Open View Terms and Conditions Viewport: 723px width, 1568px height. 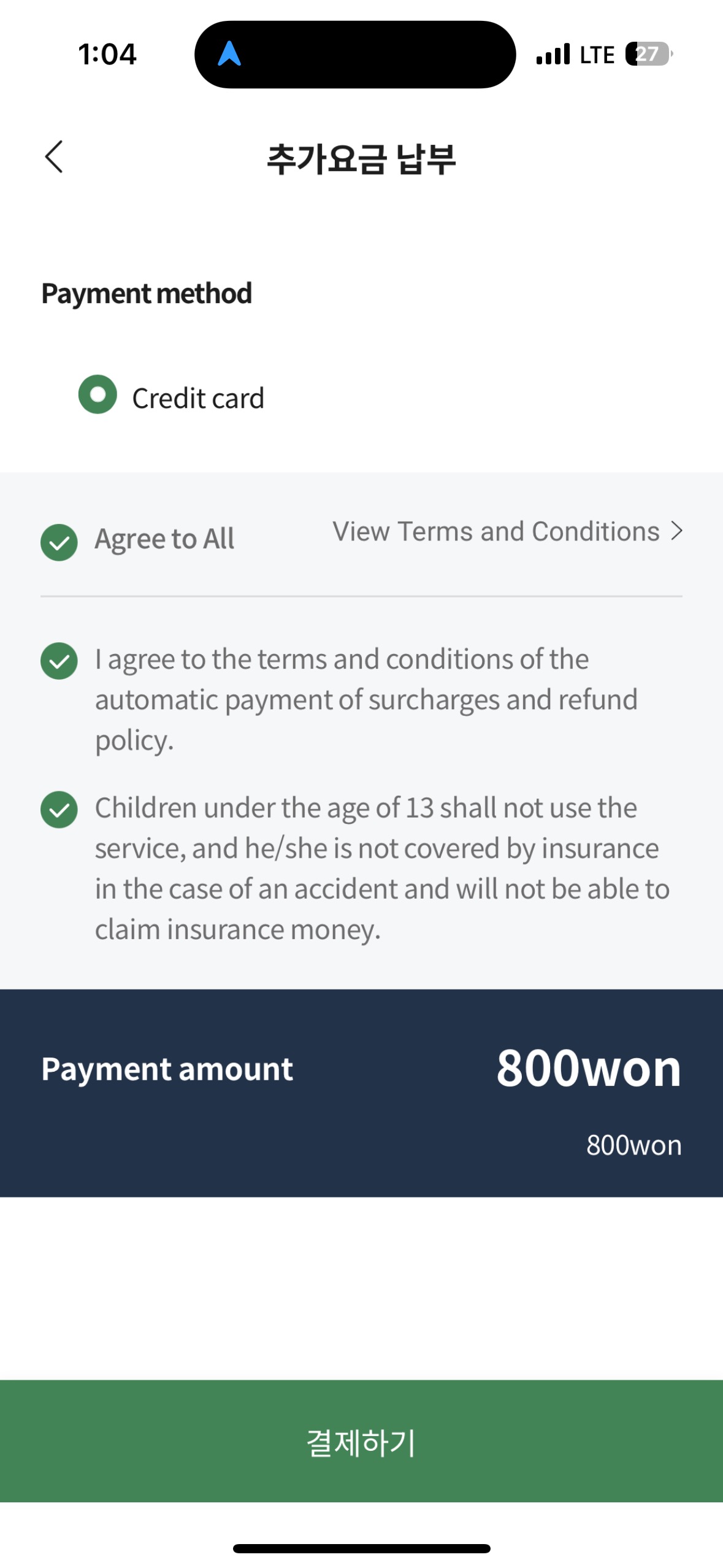pyautogui.click(x=507, y=531)
